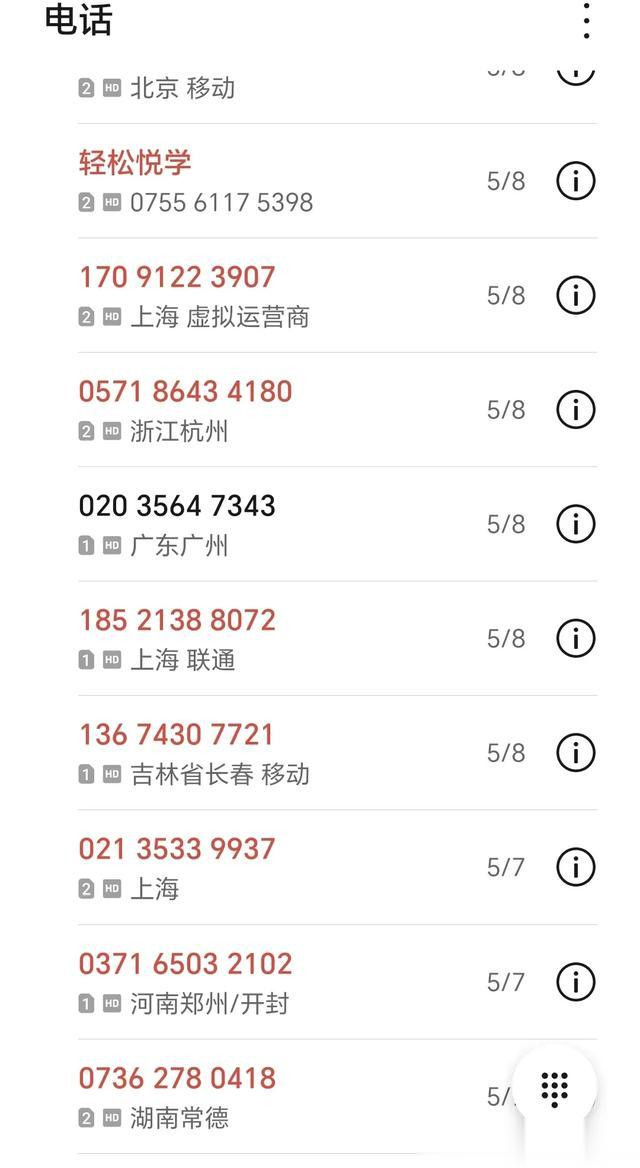The width and height of the screenshot is (640, 1168).
Task: View info for 轻松悦学 call
Action: 576,181
